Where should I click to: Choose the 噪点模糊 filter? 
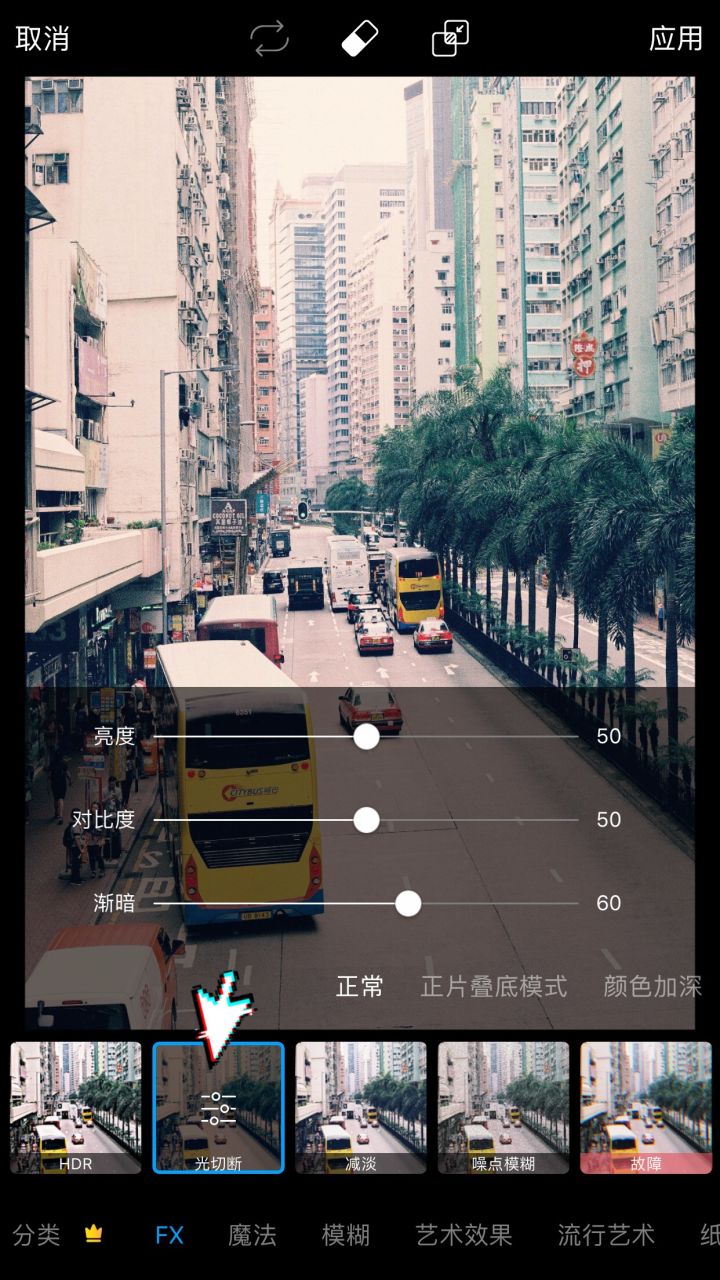pyautogui.click(x=503, y=1107)
